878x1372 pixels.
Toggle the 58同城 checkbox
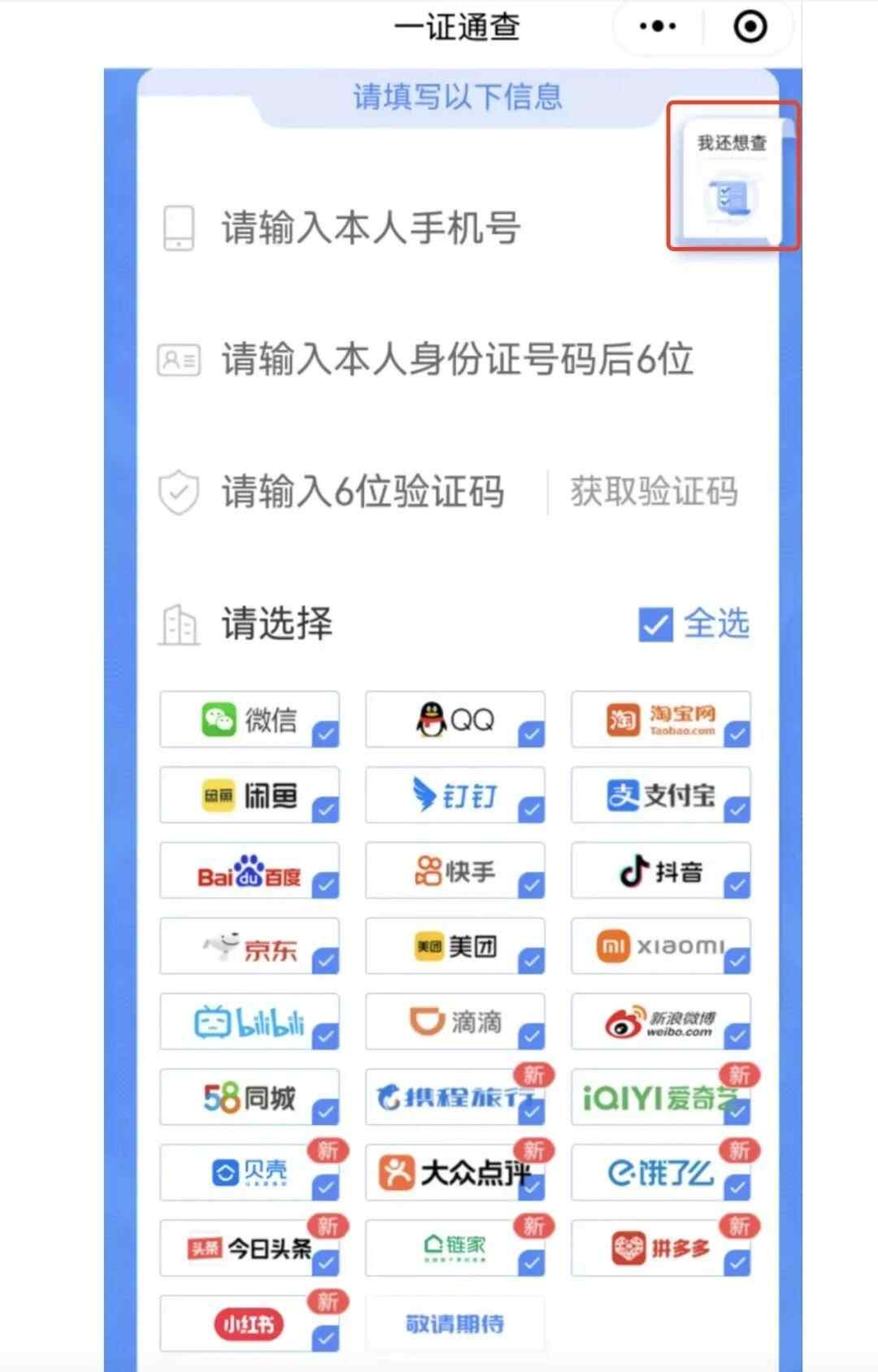tap(250, 1097)
